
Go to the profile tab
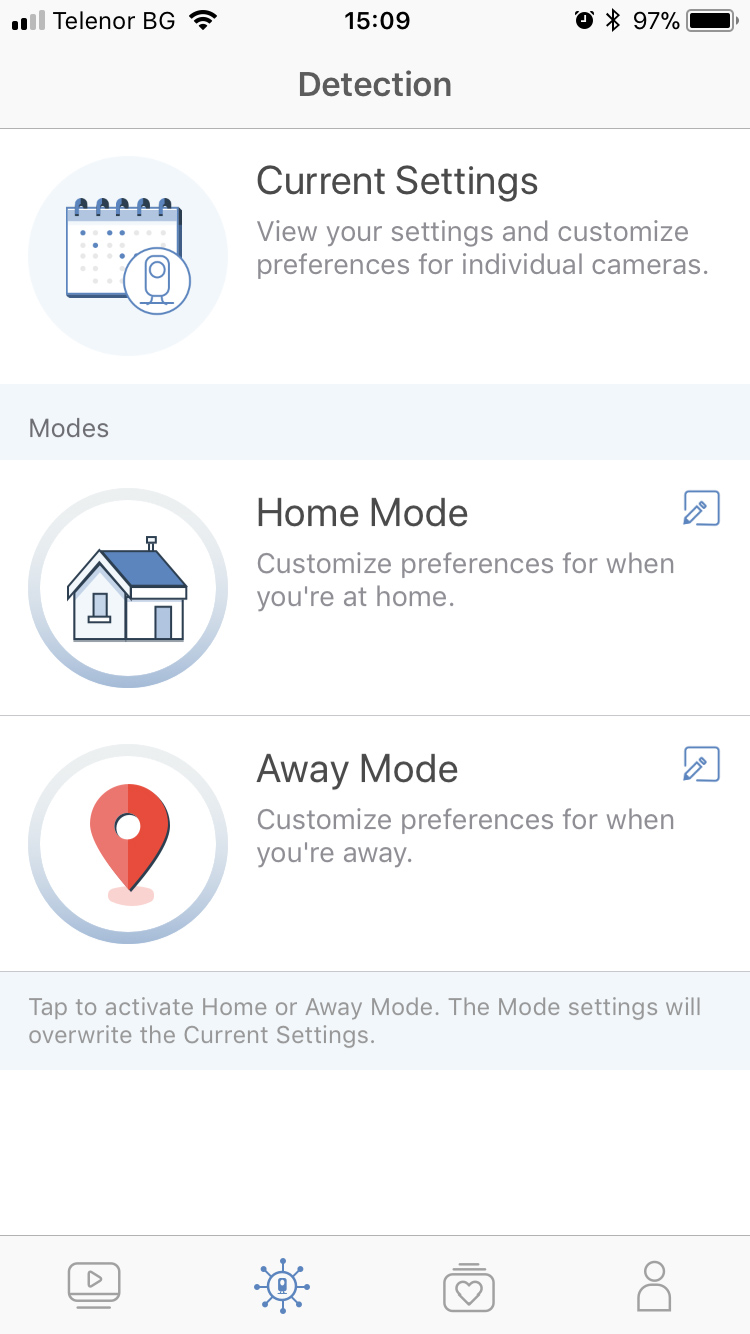click(654, 1284)
